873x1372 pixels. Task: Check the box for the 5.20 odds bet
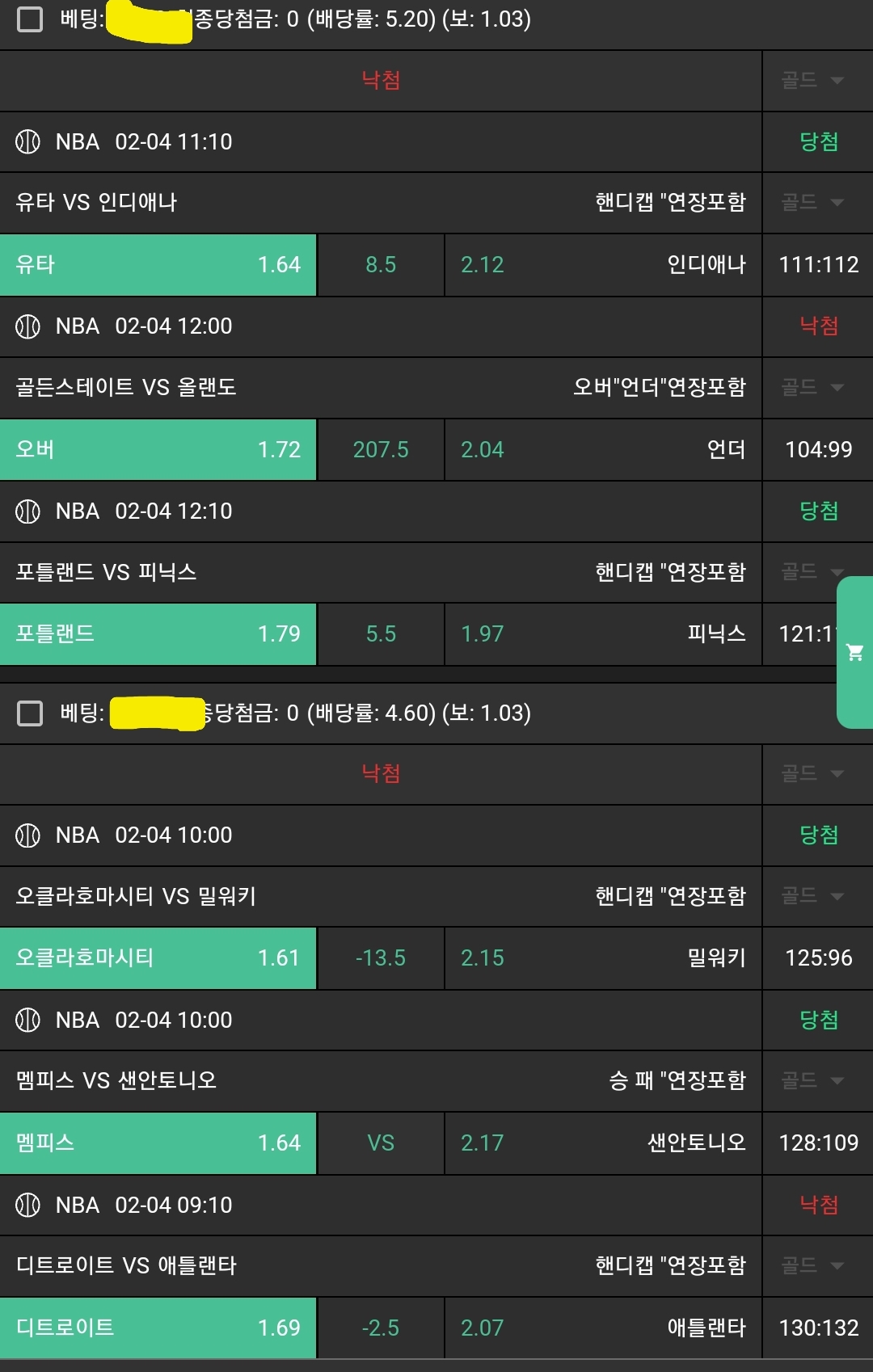30,19
